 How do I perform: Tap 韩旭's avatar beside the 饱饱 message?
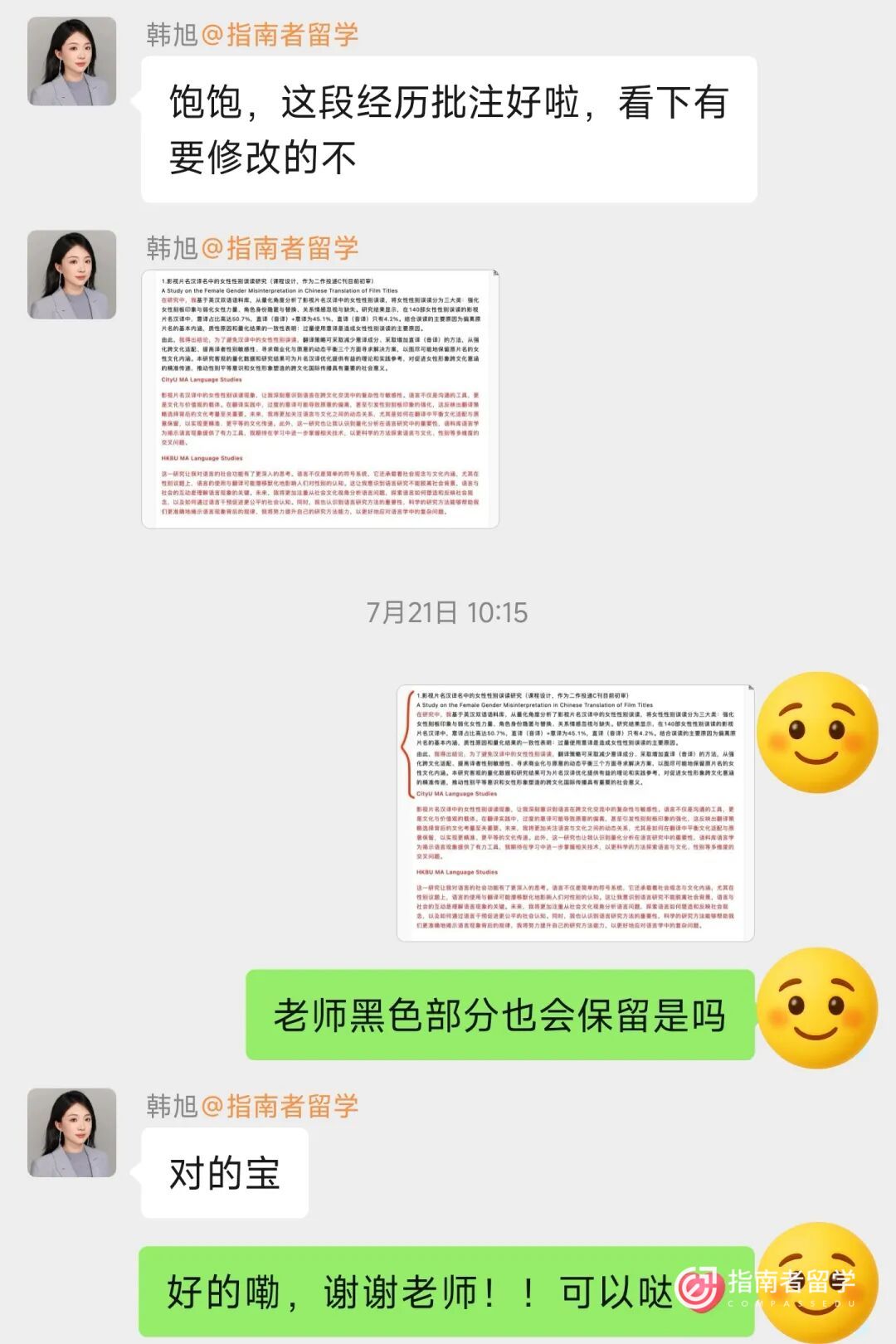(x=72, y=61)
